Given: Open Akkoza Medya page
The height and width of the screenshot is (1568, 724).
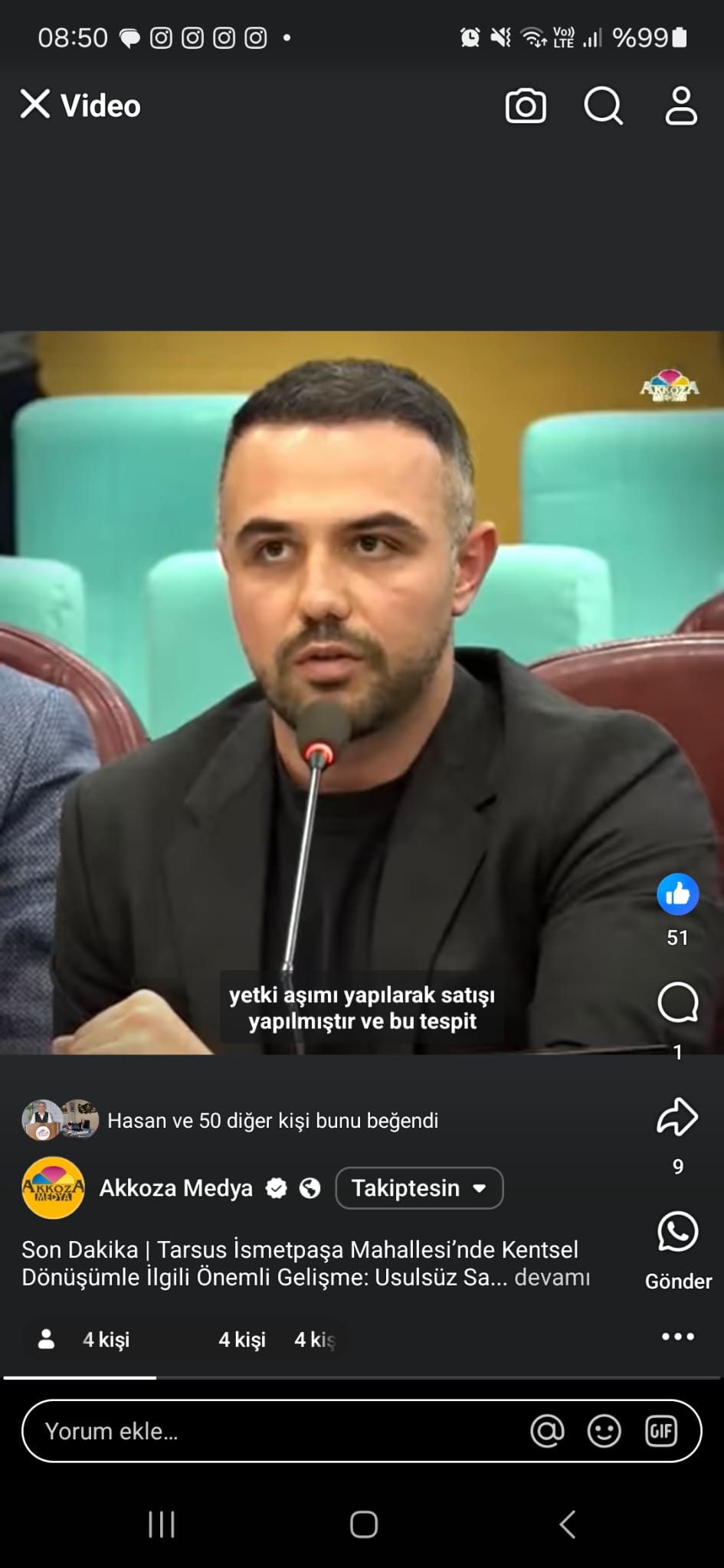Looking at the screenshot, I should pyautogui.click(x=176, y=1187).
